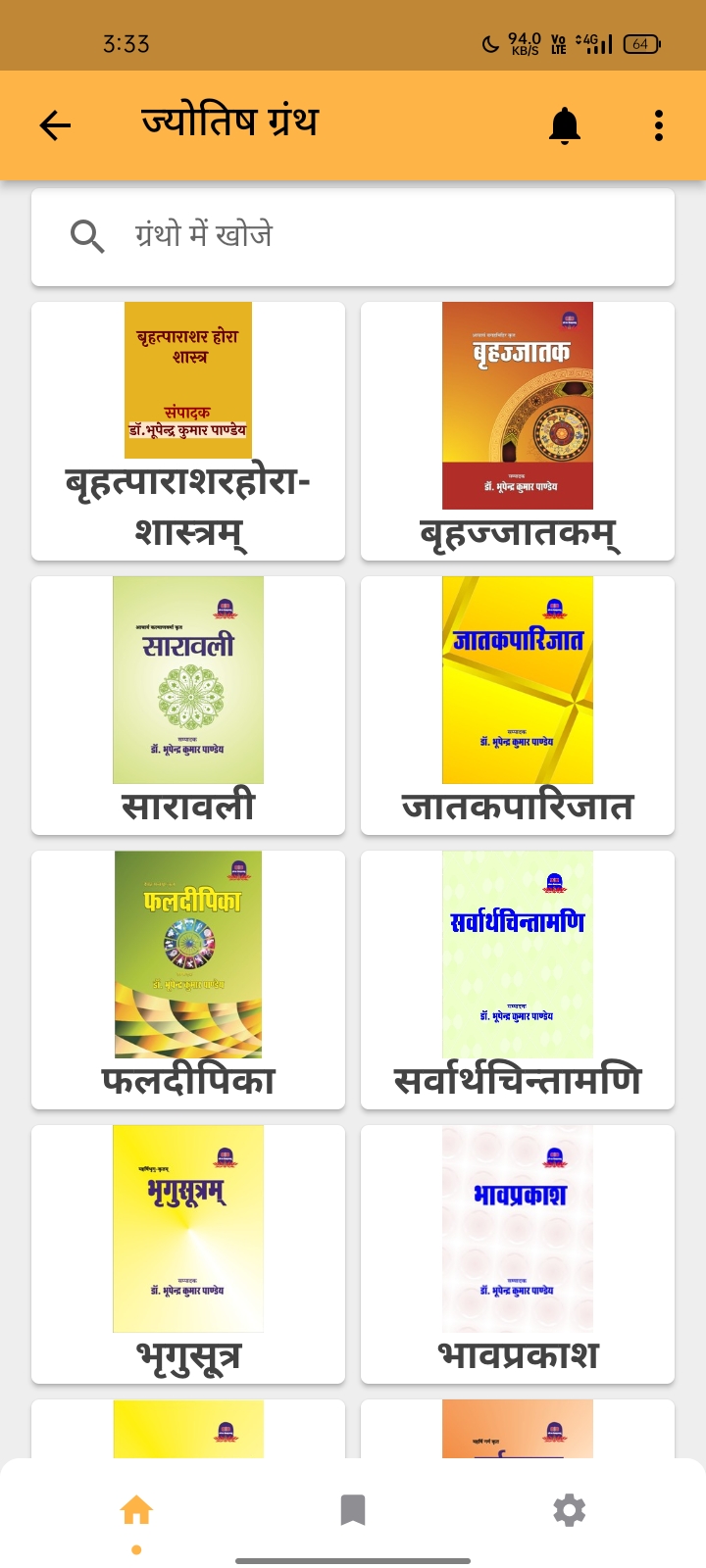View the फलदीपिका book
Viewport: 706px width, 1568px height.
pyautogui.click(x=188, y=980)
